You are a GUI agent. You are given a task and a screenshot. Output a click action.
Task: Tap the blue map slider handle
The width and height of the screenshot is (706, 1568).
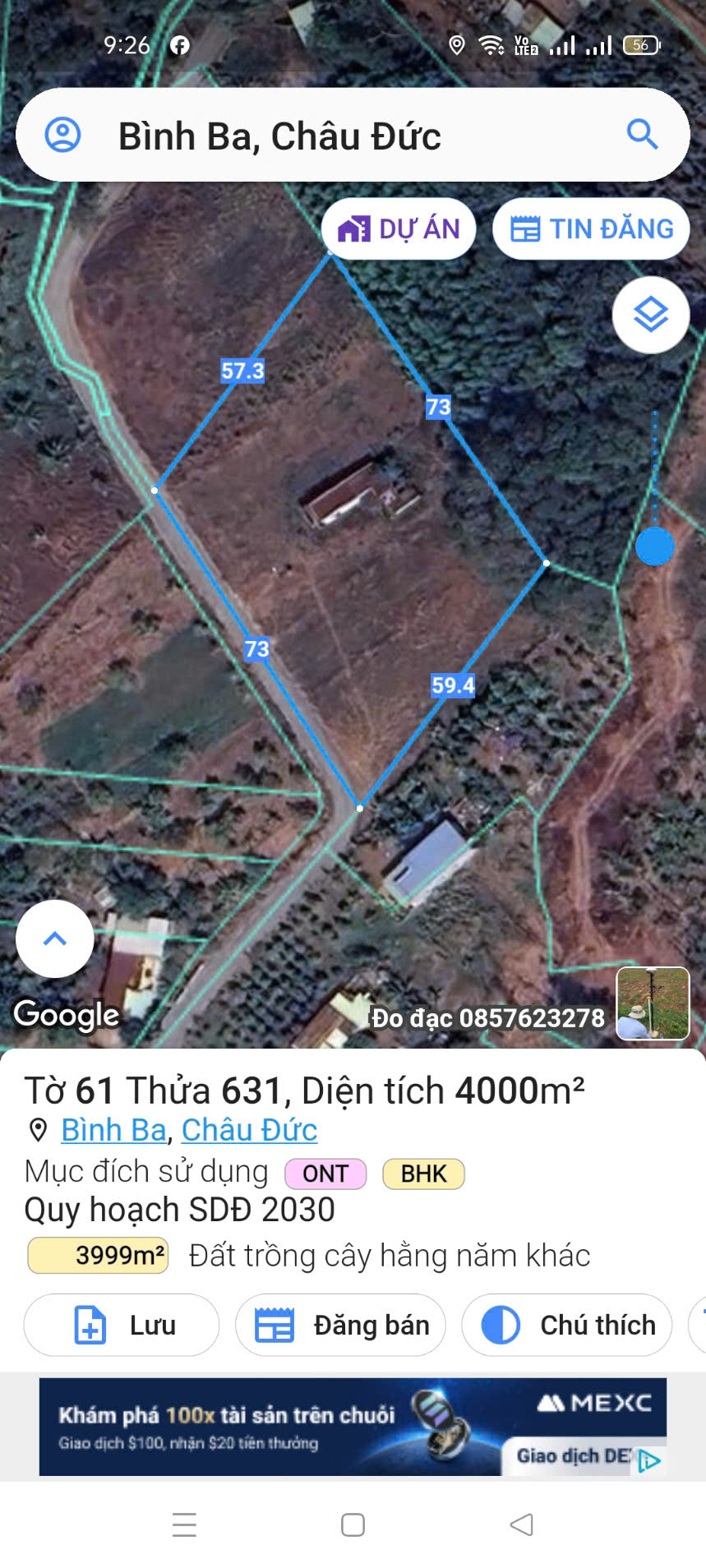pyautogui.click(x=655, y=546)
